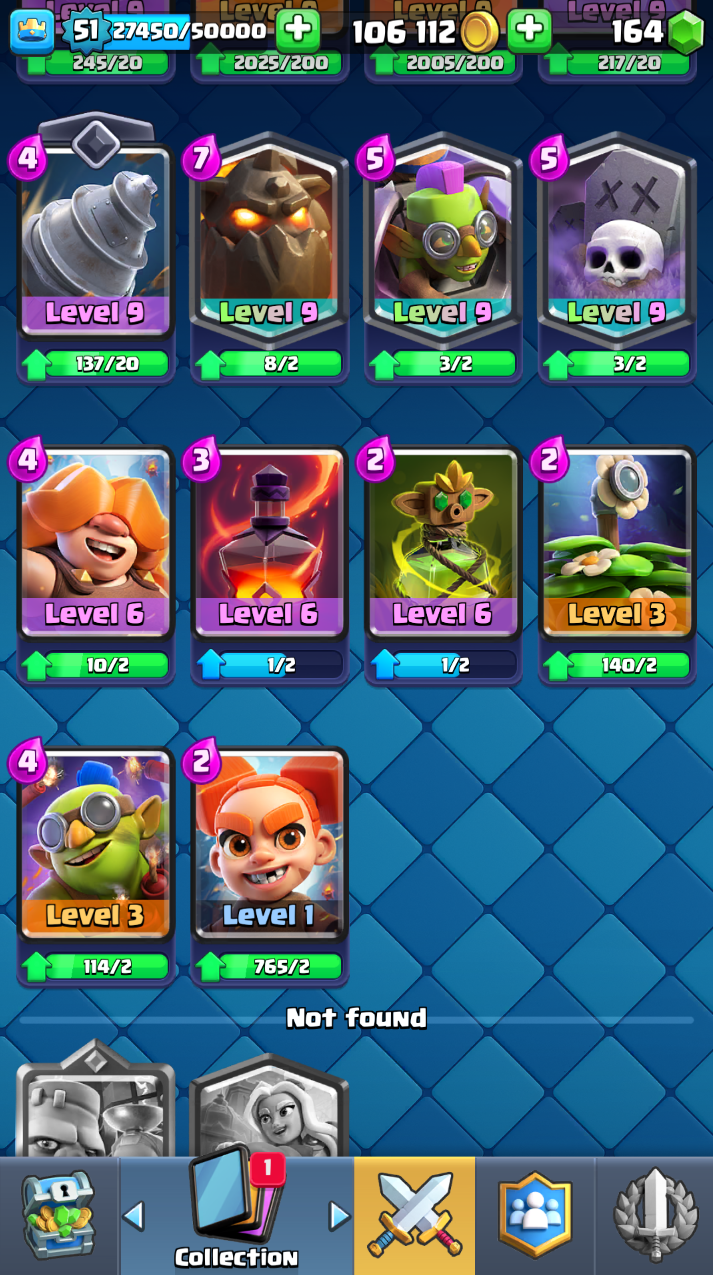Select the Level 6 red potion spell card
Screen dimensions: 713x1275
tap(269, 545)
